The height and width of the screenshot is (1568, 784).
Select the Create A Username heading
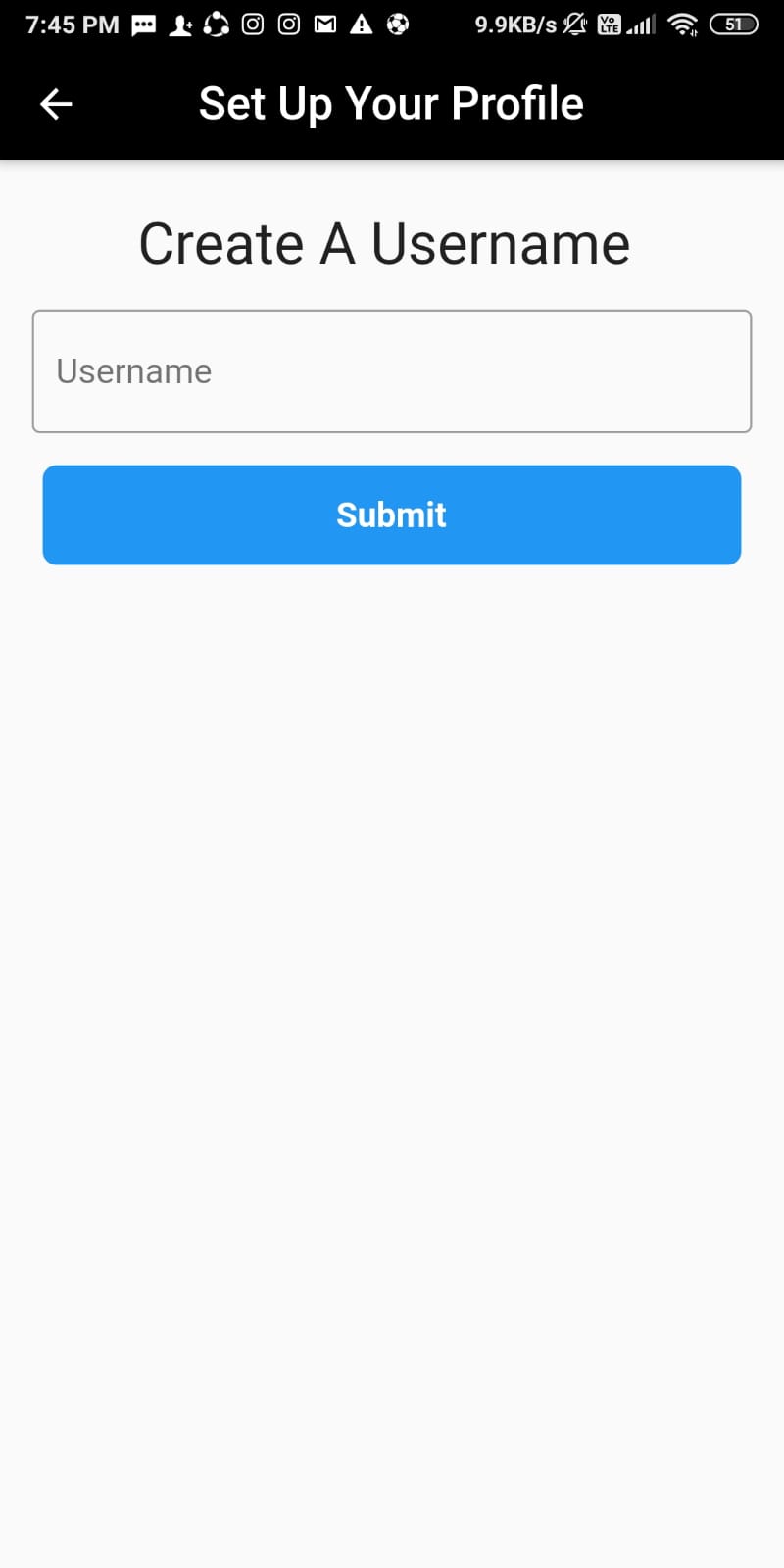pos(384,243)
